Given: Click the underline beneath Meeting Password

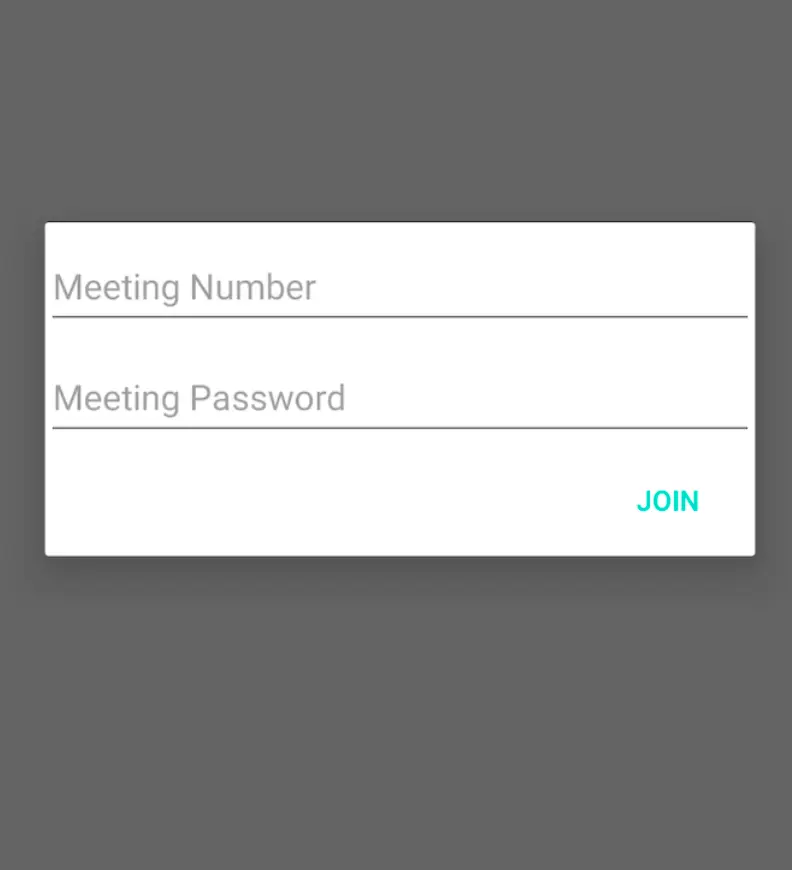Looking at the screenshot, I should (399, 427).
